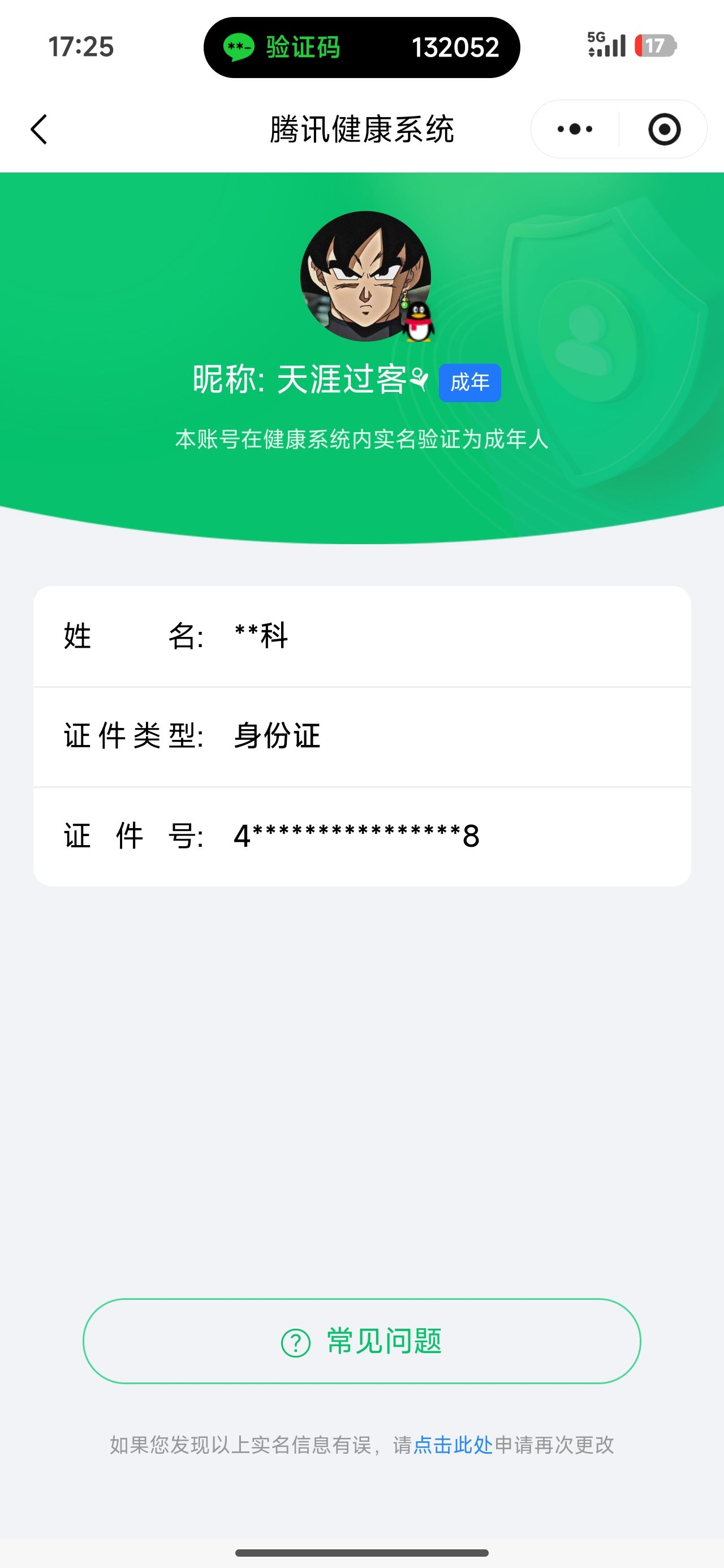Open the verification code notification banner

click(x=361, y=48)
